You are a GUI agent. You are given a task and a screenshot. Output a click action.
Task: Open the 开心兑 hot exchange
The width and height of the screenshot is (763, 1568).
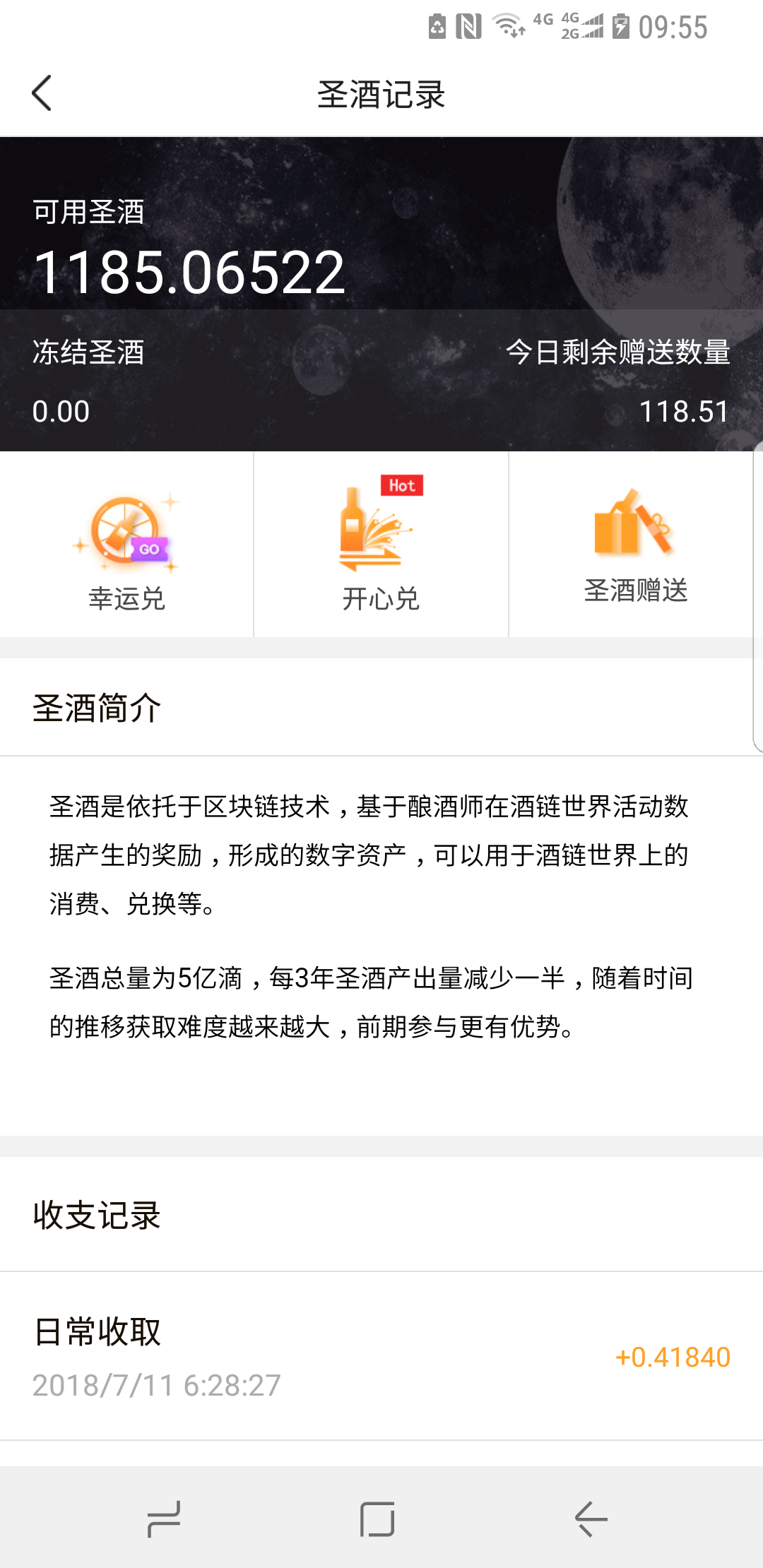381,545
